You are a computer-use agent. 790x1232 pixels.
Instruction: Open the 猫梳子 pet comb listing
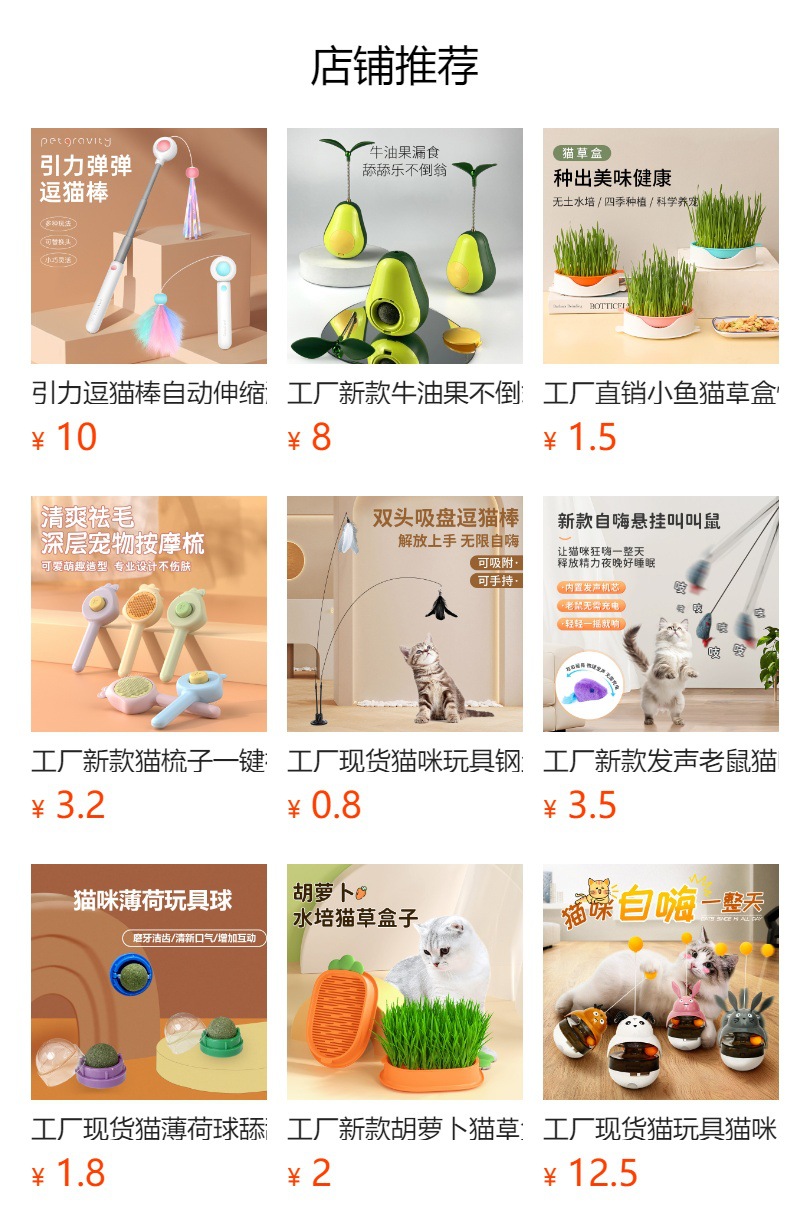click(x=149, y=614)
